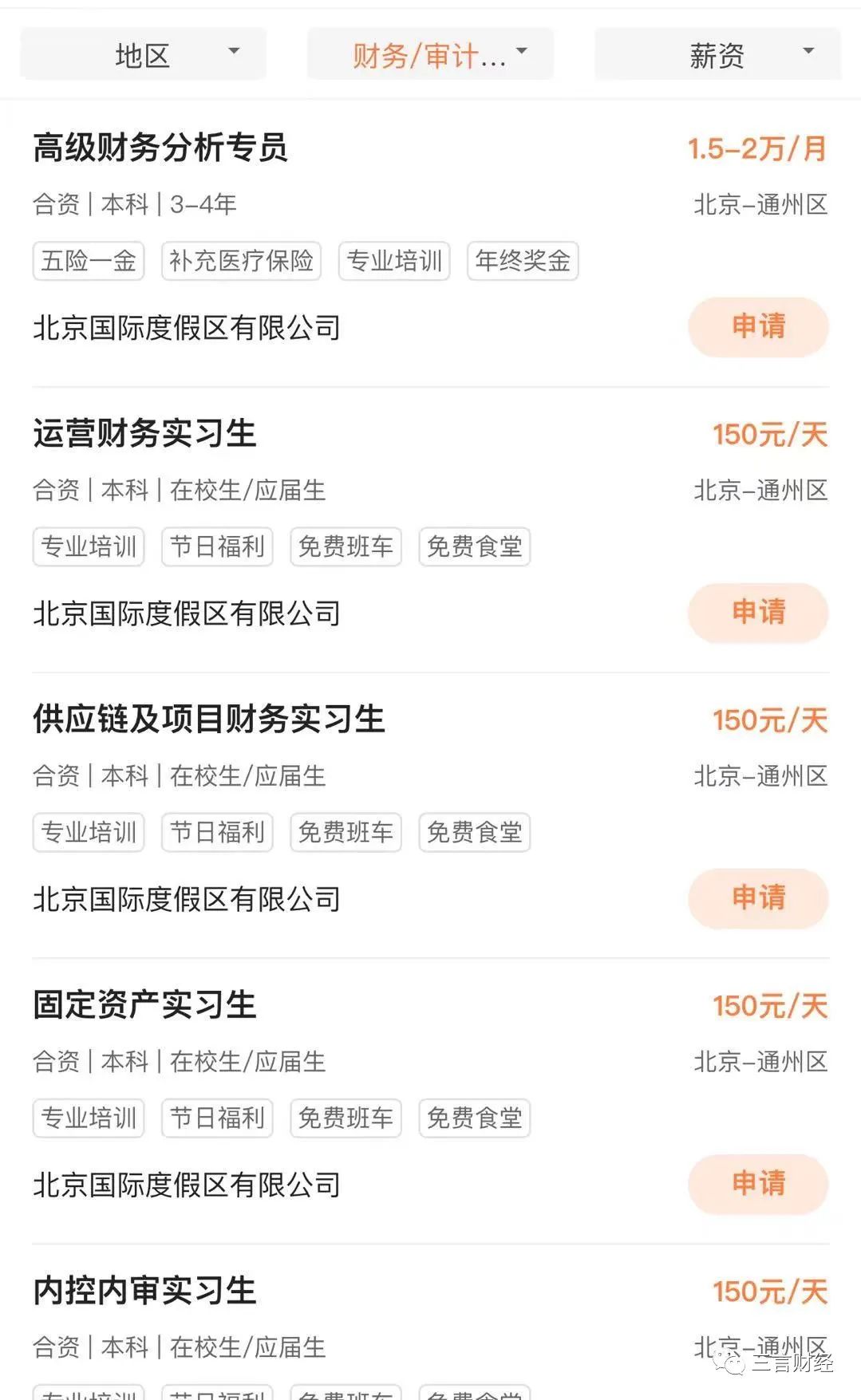View the 运营财务实习生 job listing
Viewport: 861px width, 1400px height.
pos(144,434)
